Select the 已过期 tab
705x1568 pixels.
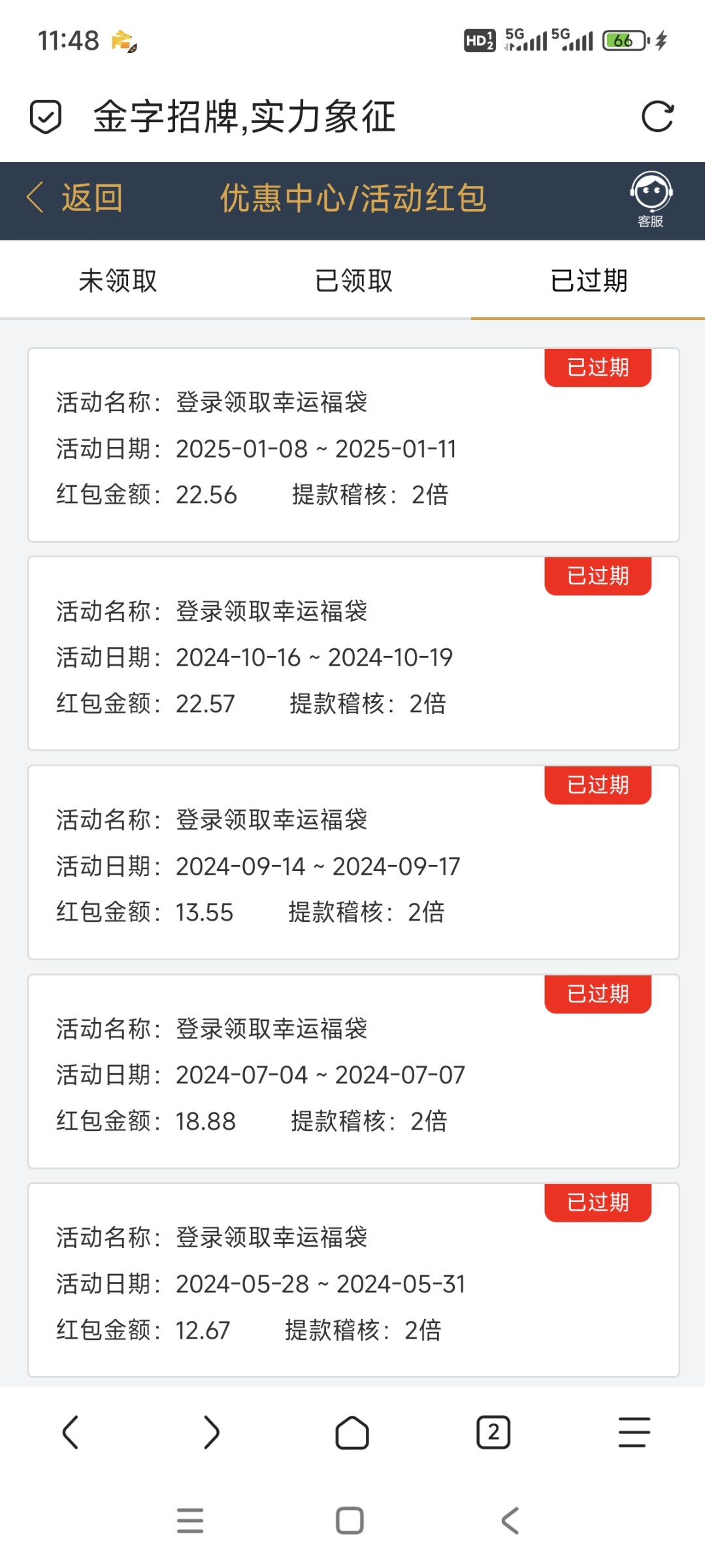click(588, 281)
